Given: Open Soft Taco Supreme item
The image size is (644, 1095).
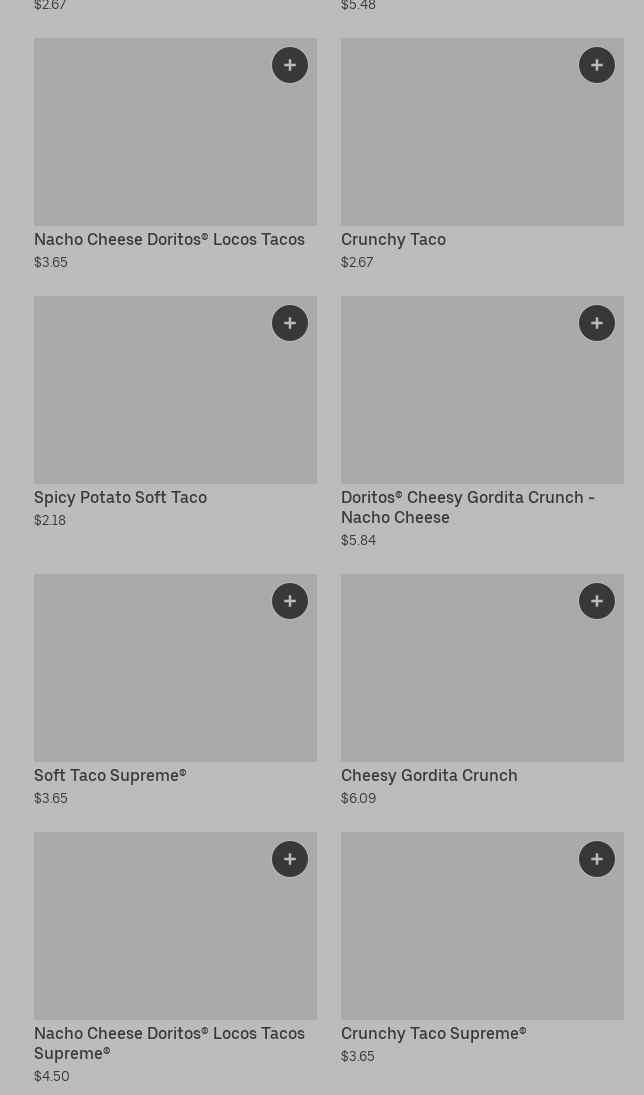Looking at the screenshot, I should (110, 776).
